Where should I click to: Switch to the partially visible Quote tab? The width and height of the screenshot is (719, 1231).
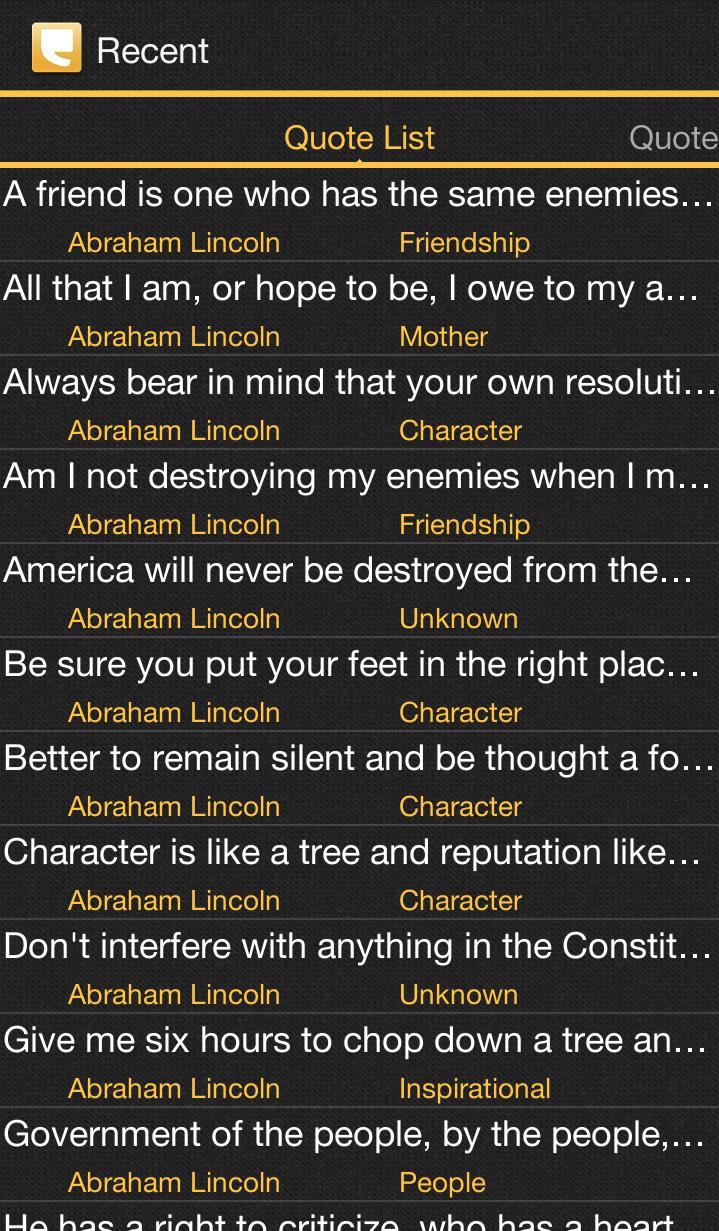click(672, 138)
